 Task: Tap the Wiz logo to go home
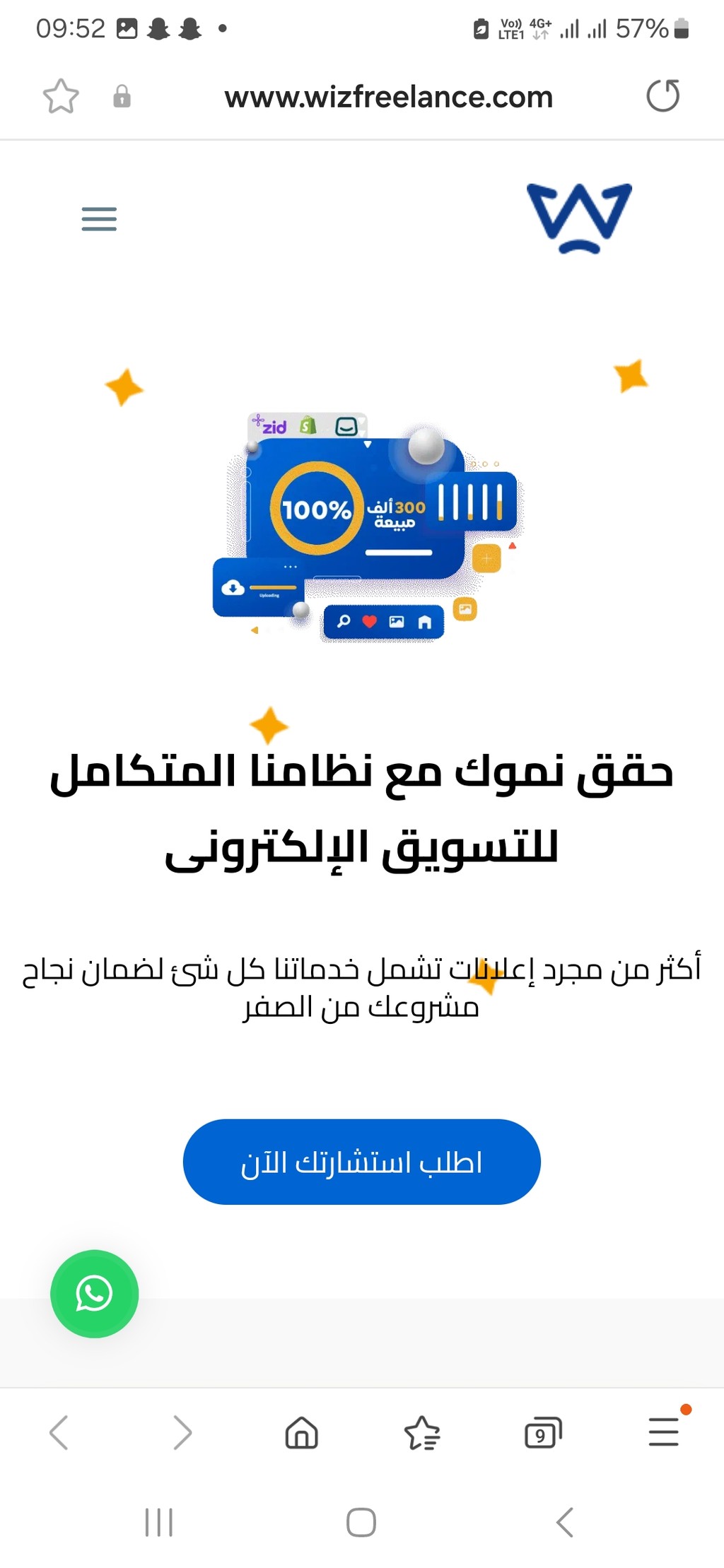point(579,218)
